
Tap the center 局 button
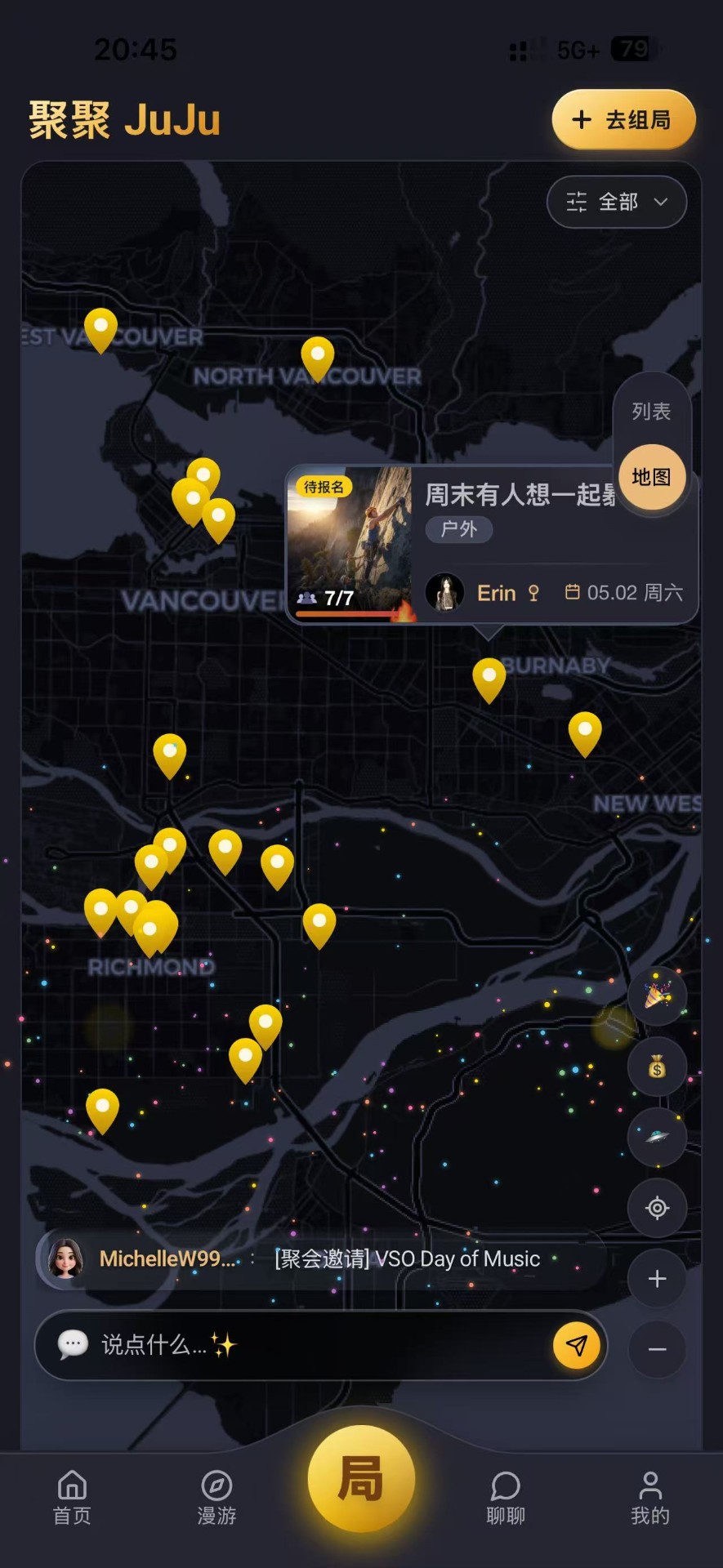[x=361, y=1478]
